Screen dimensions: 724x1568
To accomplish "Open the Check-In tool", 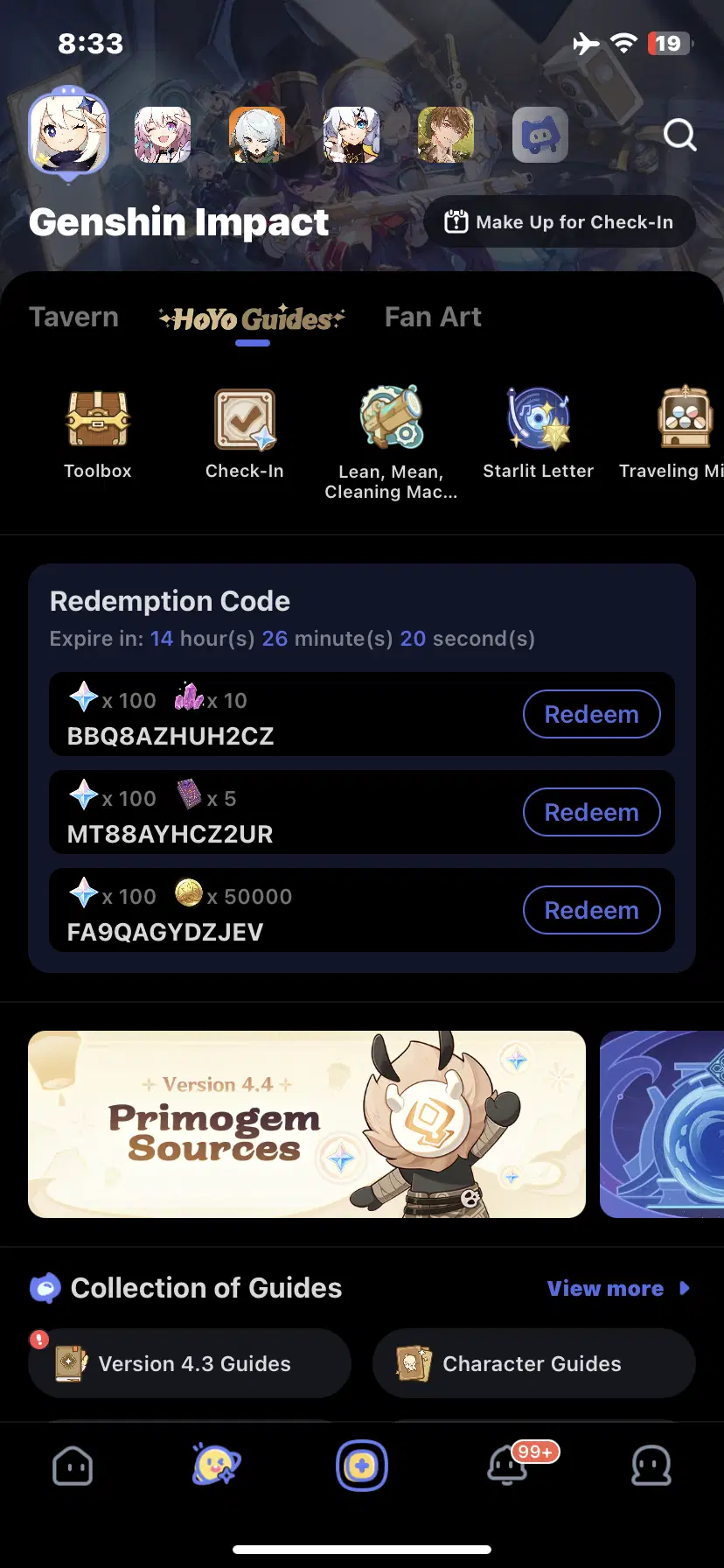I will coord(245,434).
